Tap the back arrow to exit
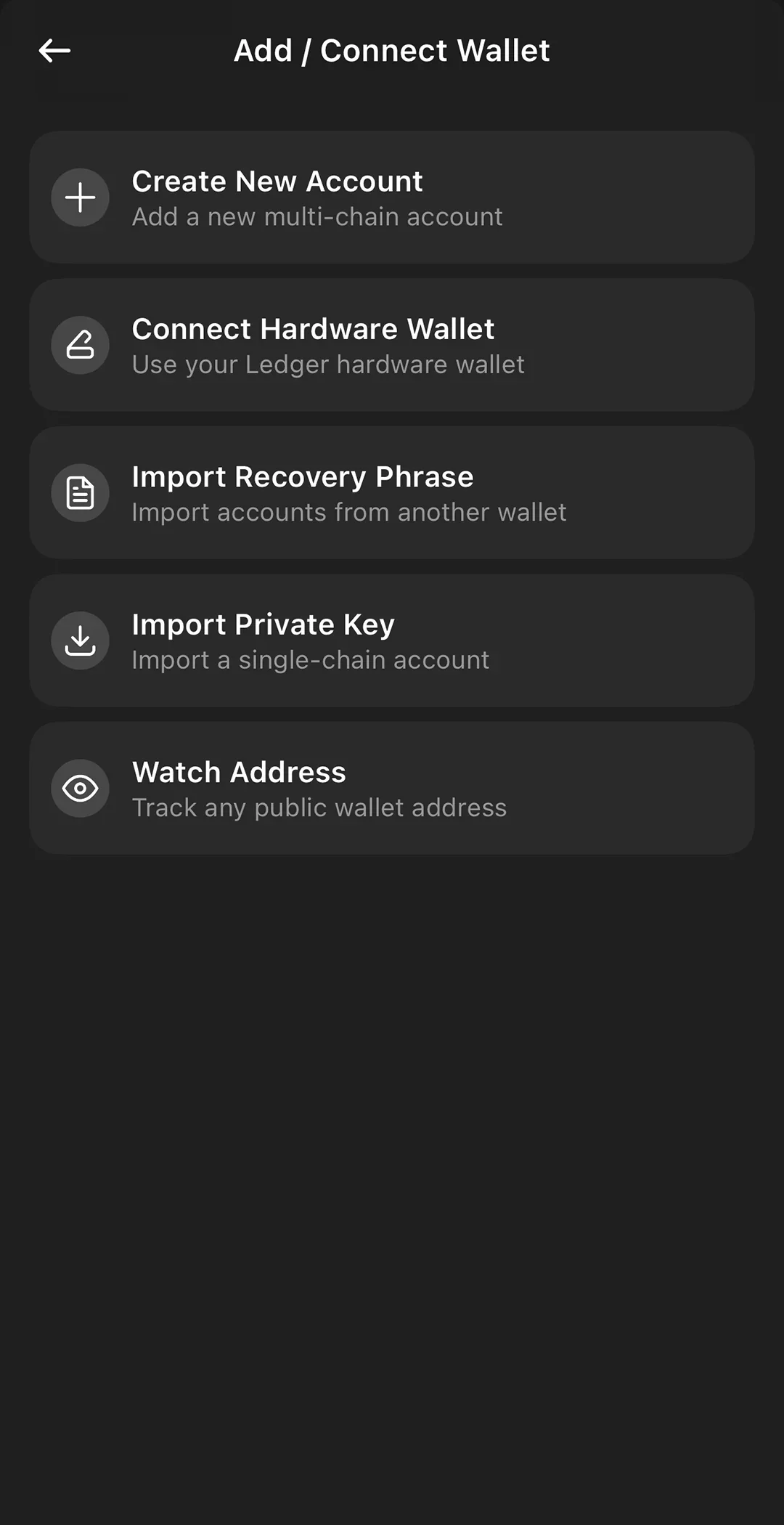This screenshot has height=1525, width=784. (54, 50)
